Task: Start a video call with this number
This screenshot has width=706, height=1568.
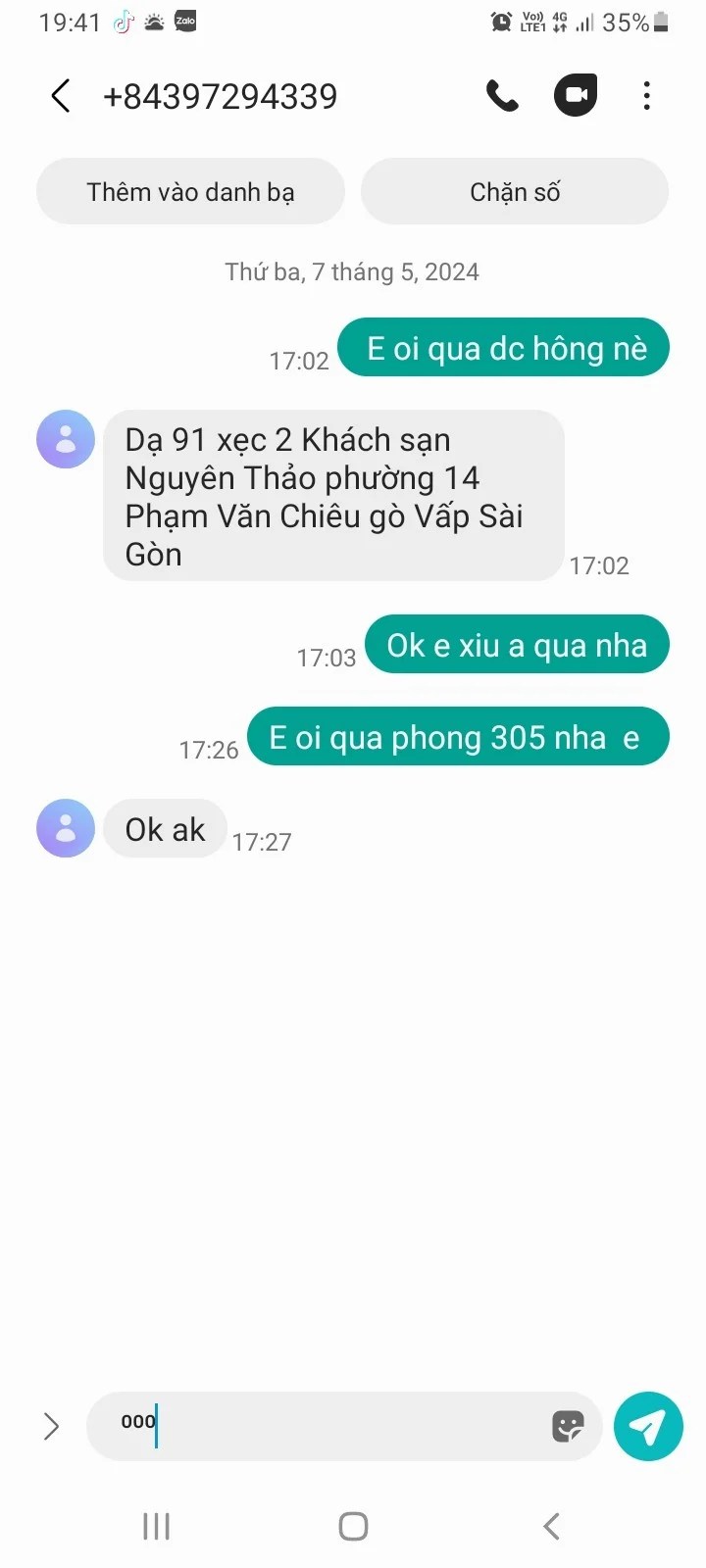Action: 576,96
